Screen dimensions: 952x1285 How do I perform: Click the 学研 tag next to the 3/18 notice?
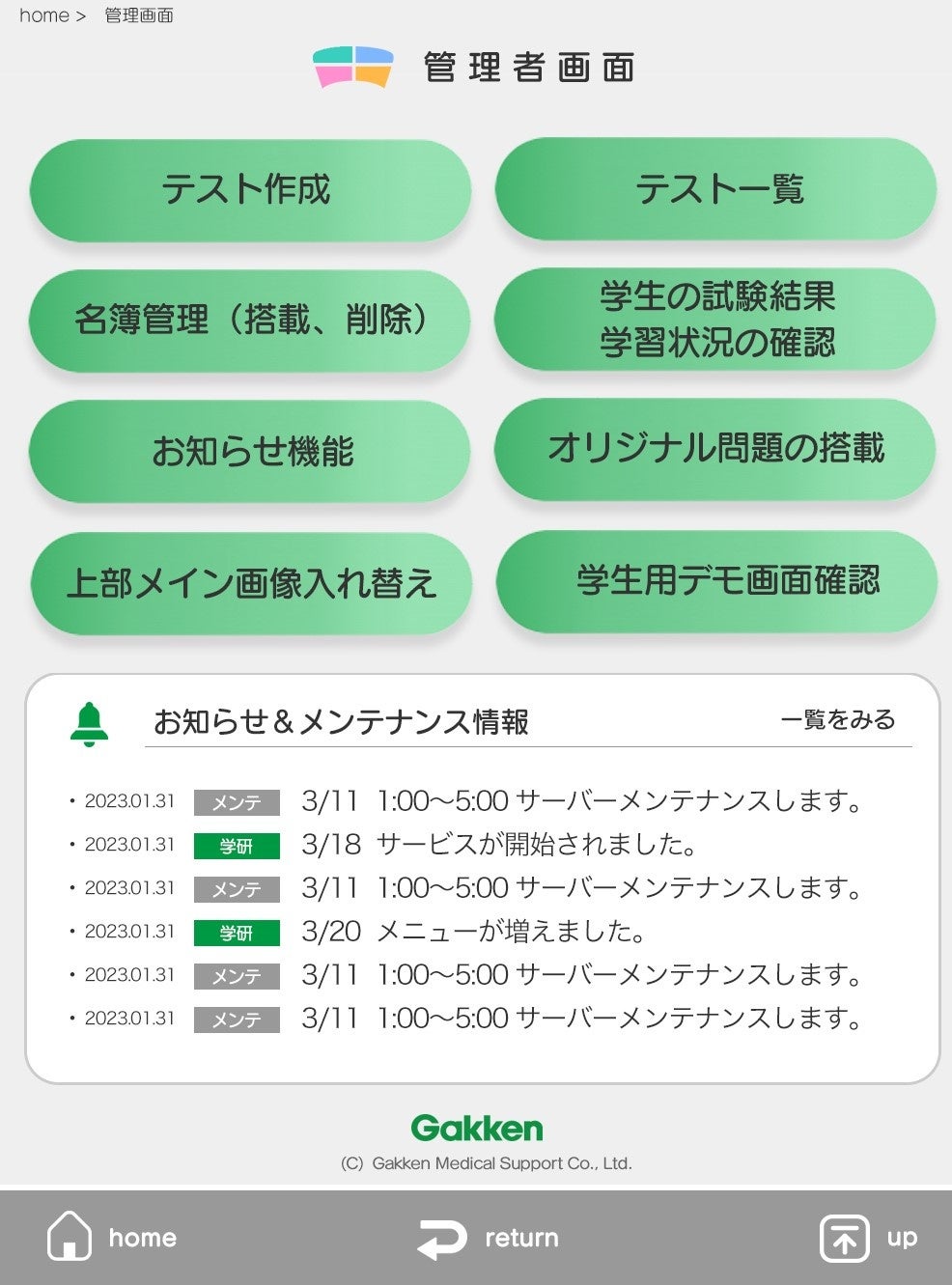tap(237, 846)
